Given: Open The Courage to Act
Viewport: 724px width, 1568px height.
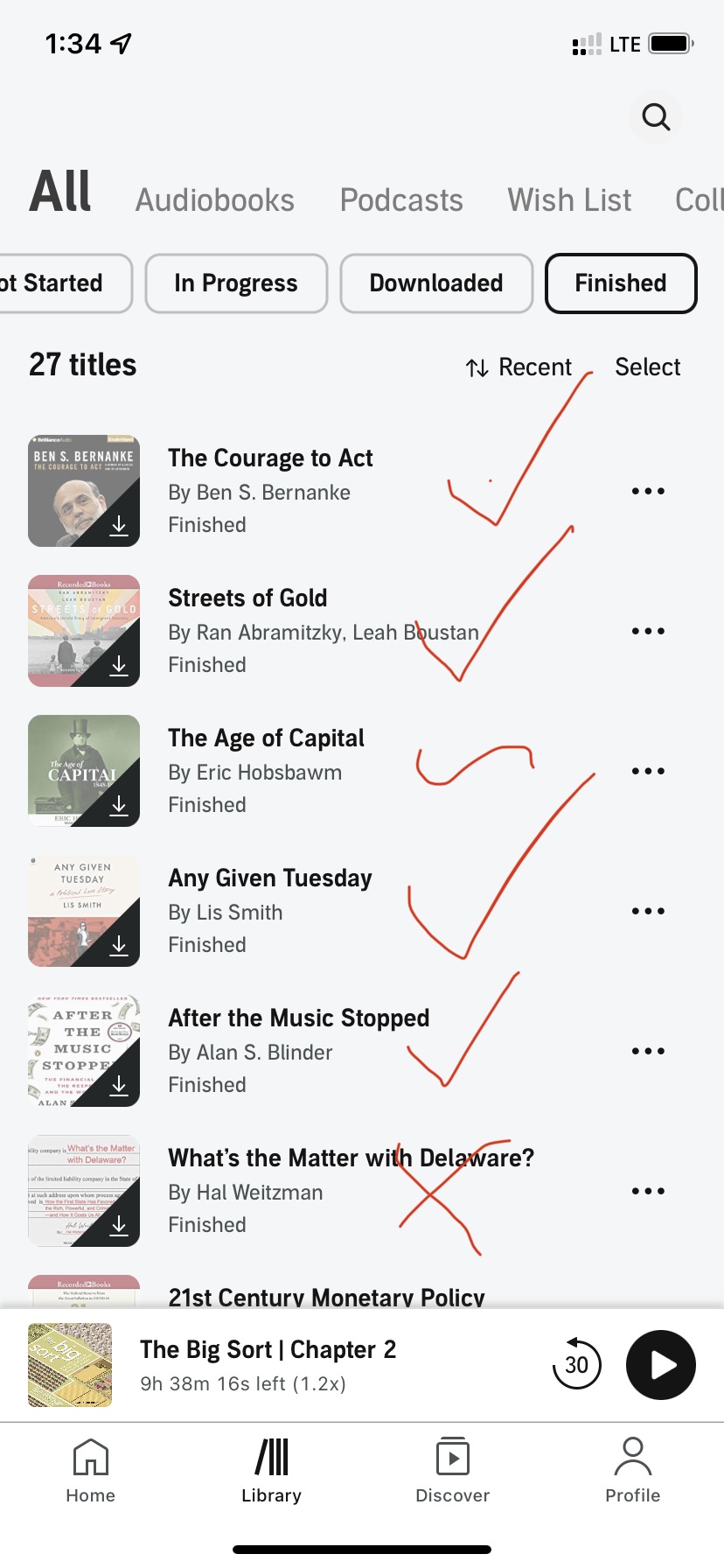Looking at the screenshot, I should [270, 458].
